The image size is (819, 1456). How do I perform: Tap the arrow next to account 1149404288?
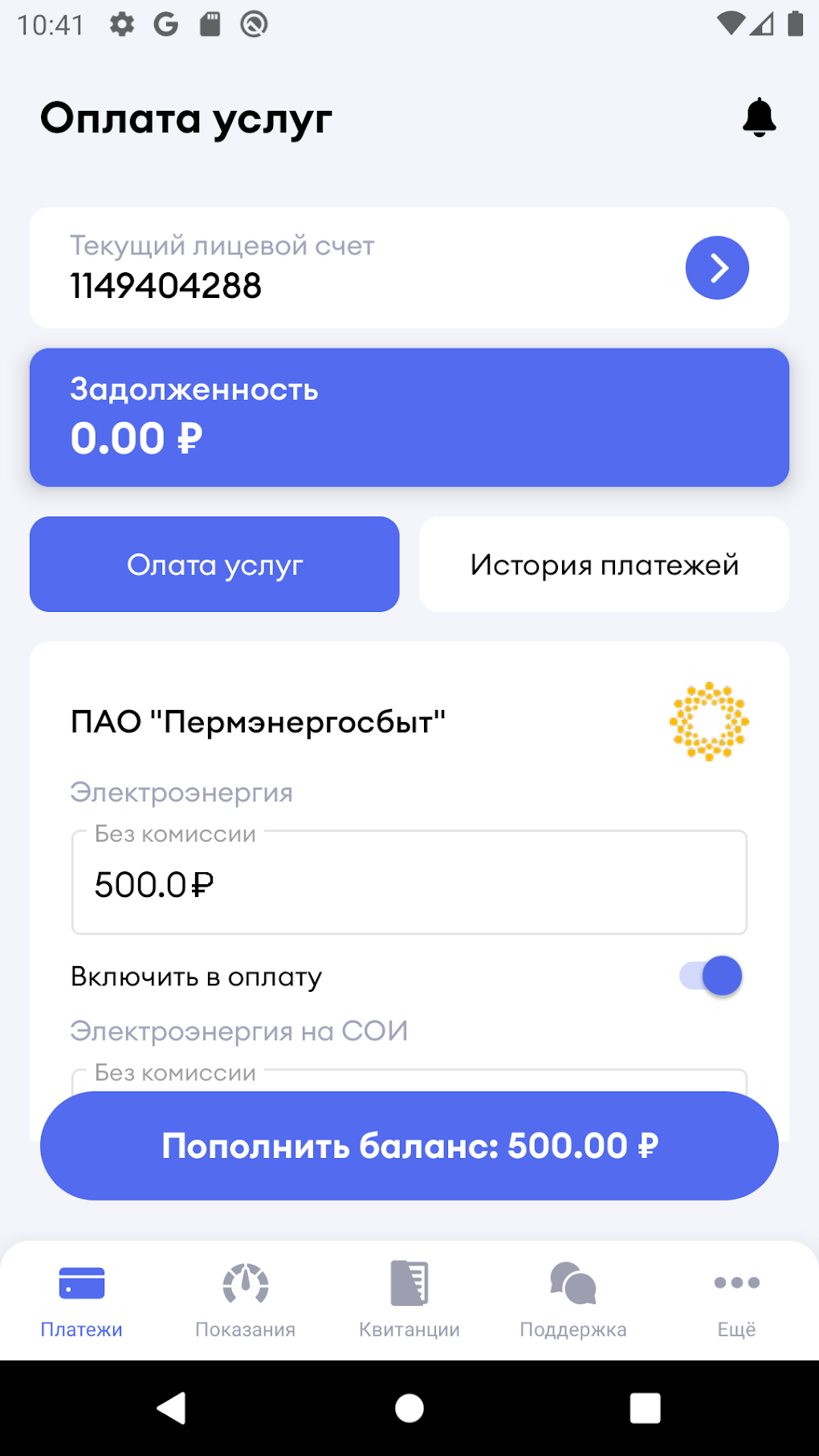(x=716, y=267)
